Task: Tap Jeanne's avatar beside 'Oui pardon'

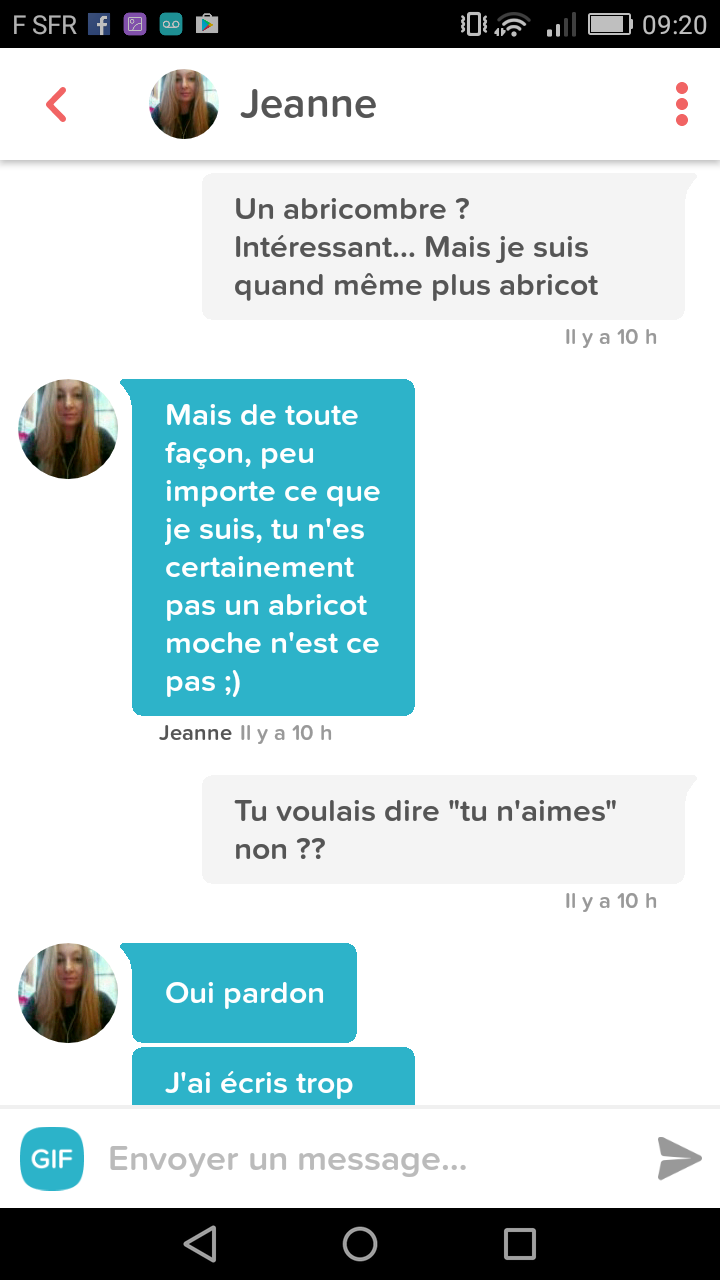Action: coord(68,993)
